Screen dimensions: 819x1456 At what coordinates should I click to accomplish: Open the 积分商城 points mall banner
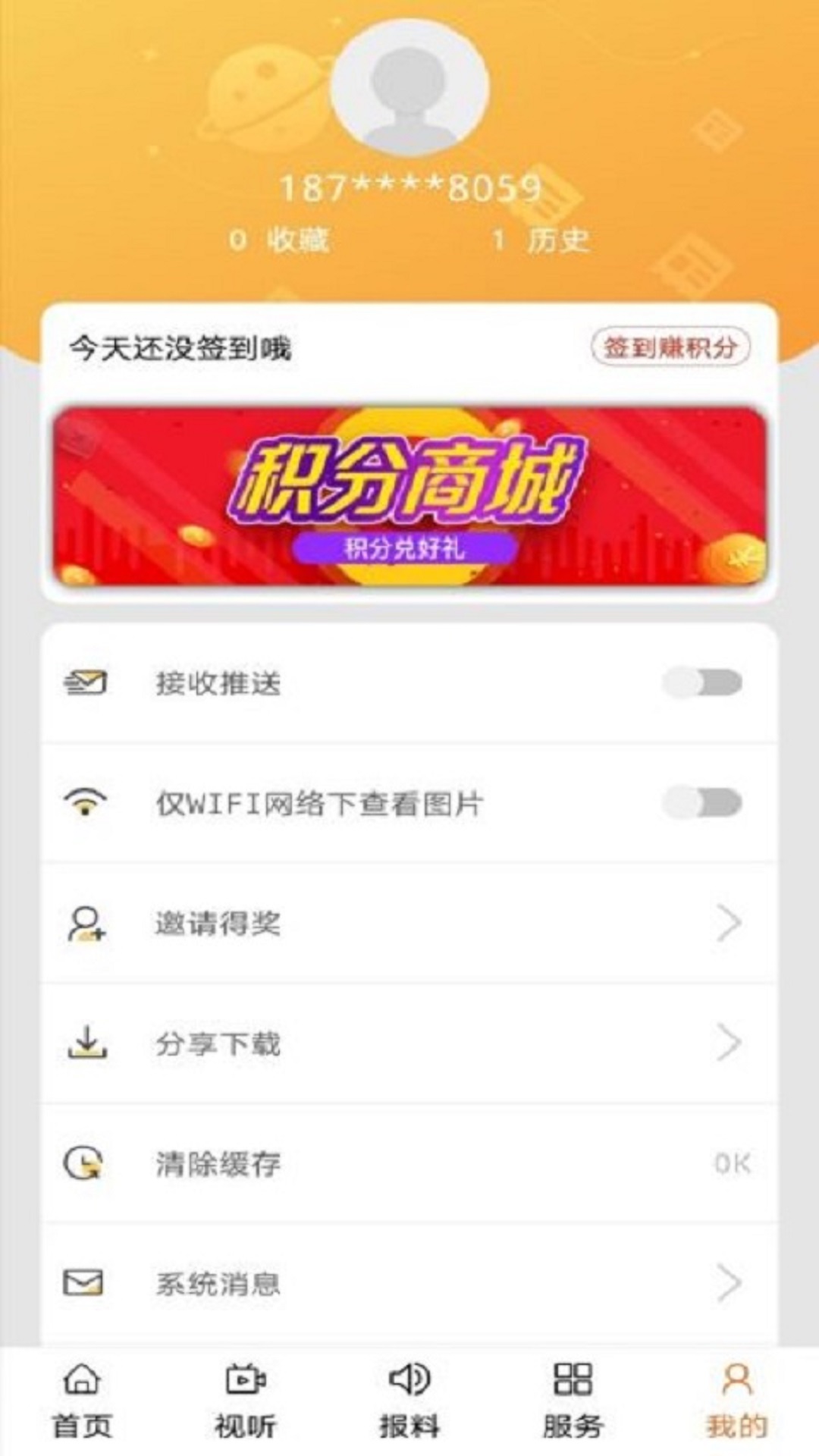[409, 497]
